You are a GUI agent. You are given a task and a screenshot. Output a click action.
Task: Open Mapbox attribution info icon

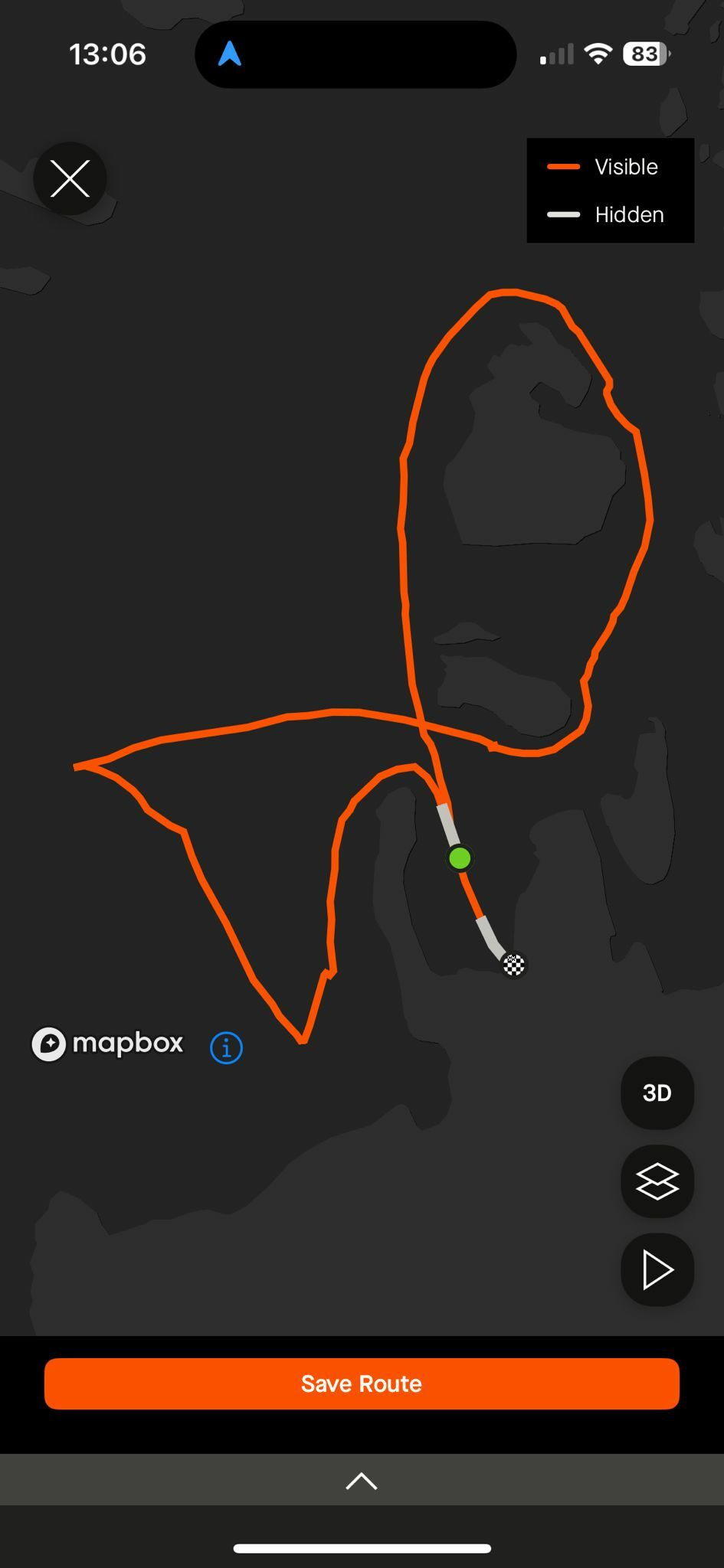coord(226,1047)
